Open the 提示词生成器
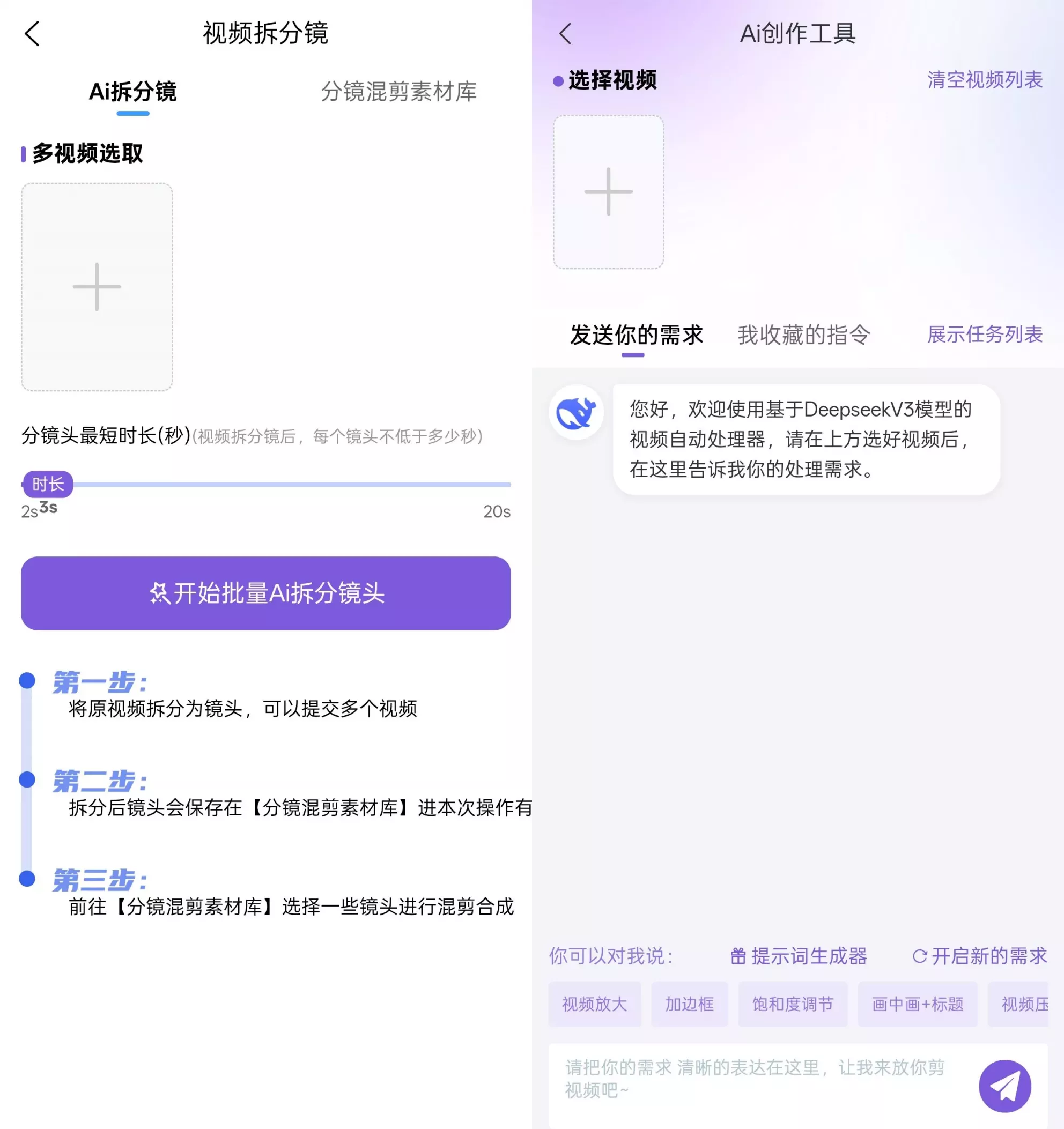The height and width of the screenshot is (1129, 1064). (799, 956)
